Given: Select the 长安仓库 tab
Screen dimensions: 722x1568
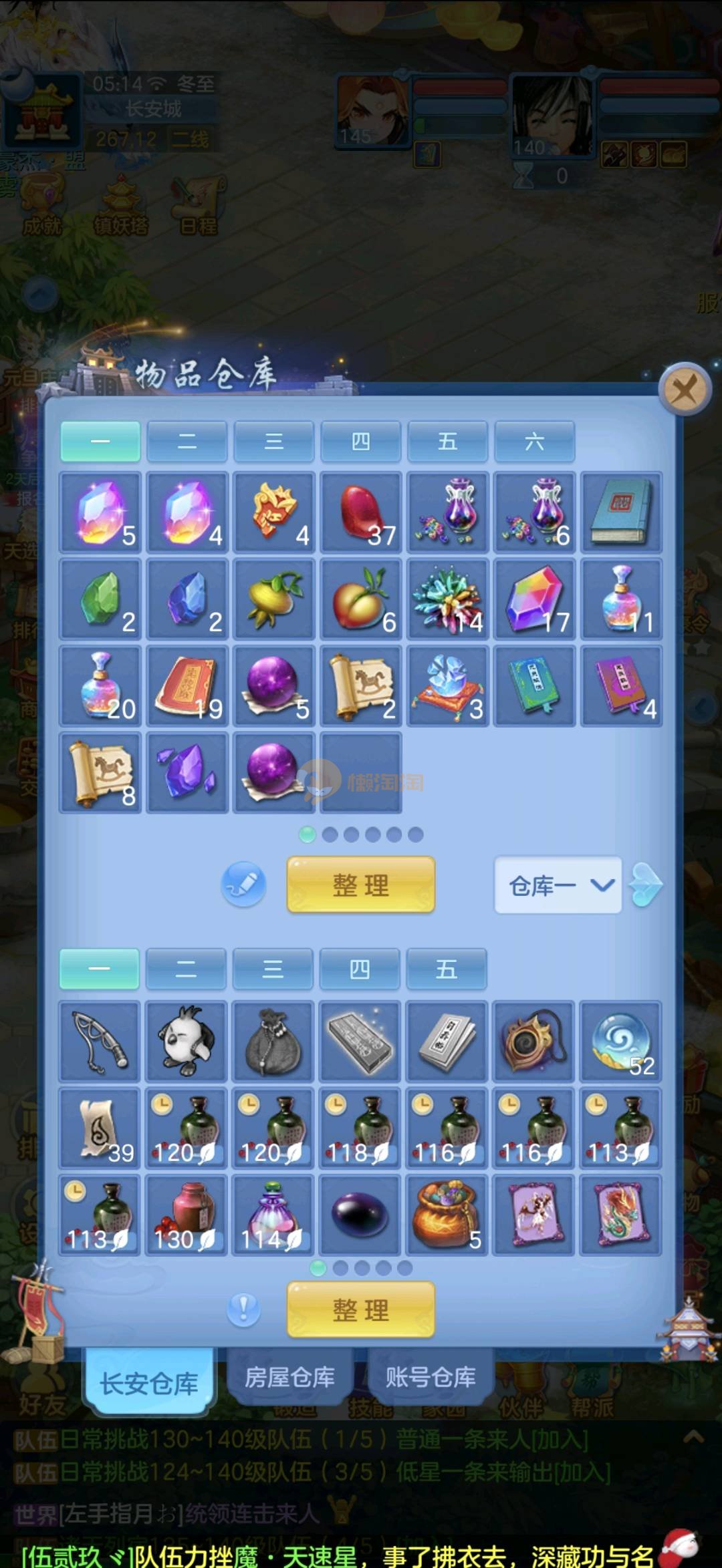Looking at the screenshot, I should coord(149,1382).
